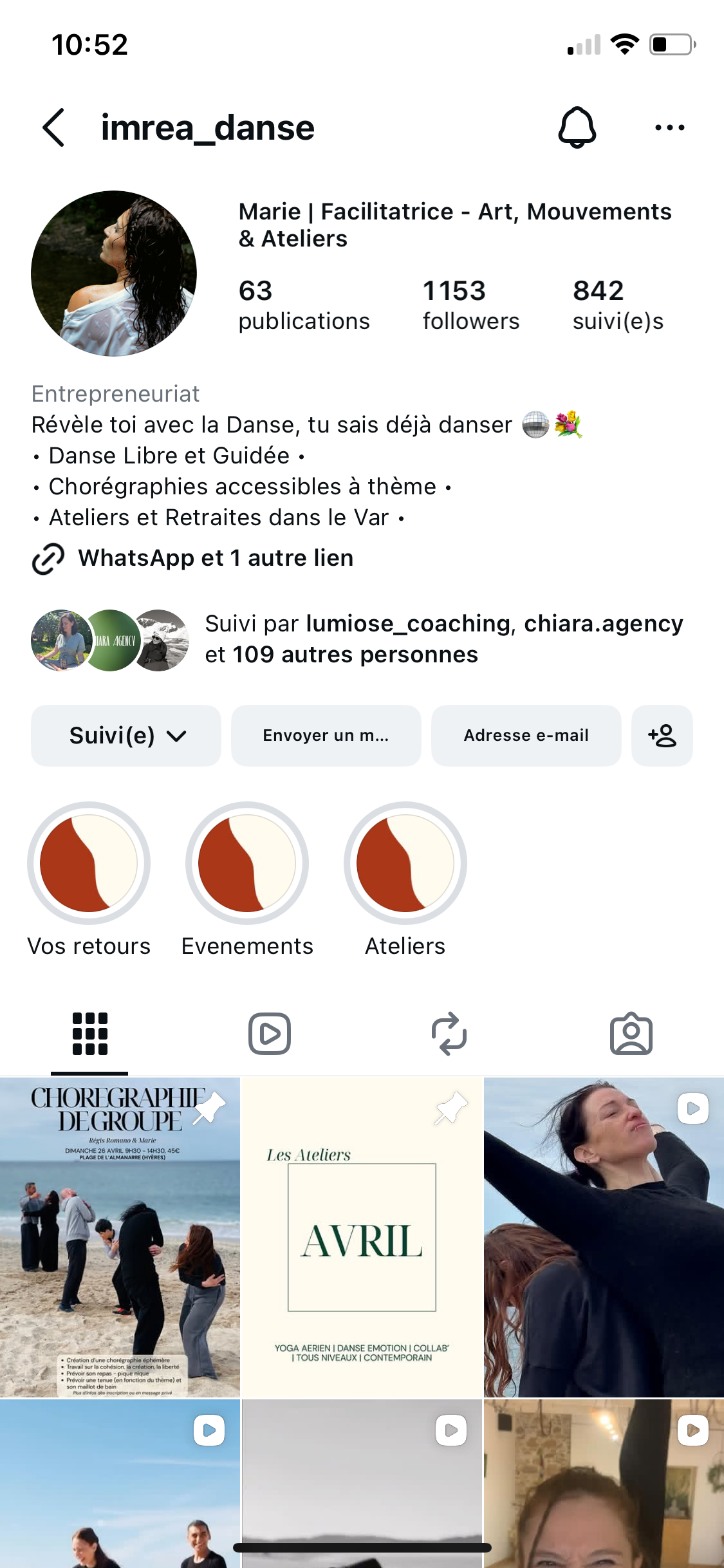724x1568 pixels.
Task: Open the pinned Chorégraphie de Groupe post
Action: coord(120,1236)
